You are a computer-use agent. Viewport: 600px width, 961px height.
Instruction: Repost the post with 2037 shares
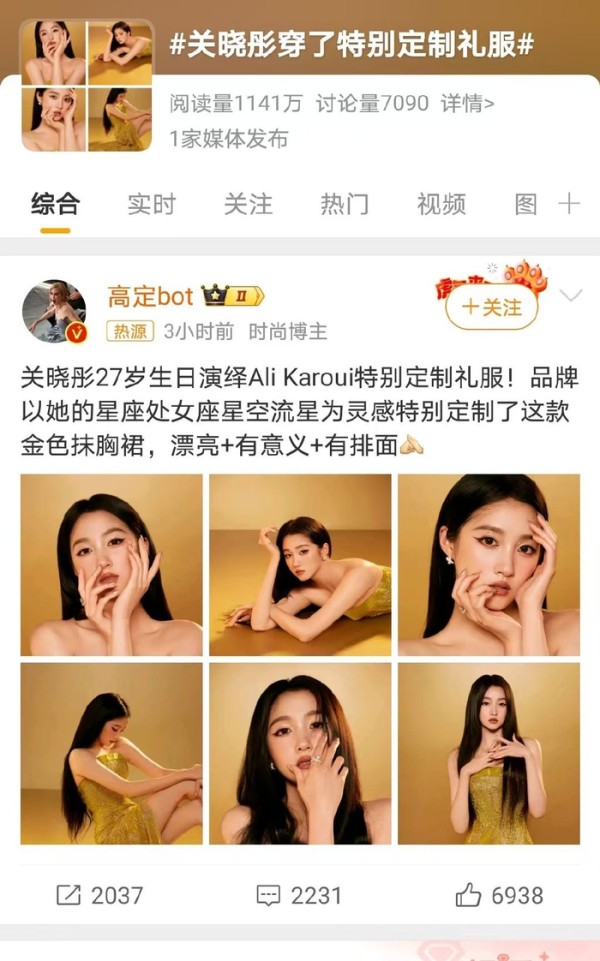point(100,895)
